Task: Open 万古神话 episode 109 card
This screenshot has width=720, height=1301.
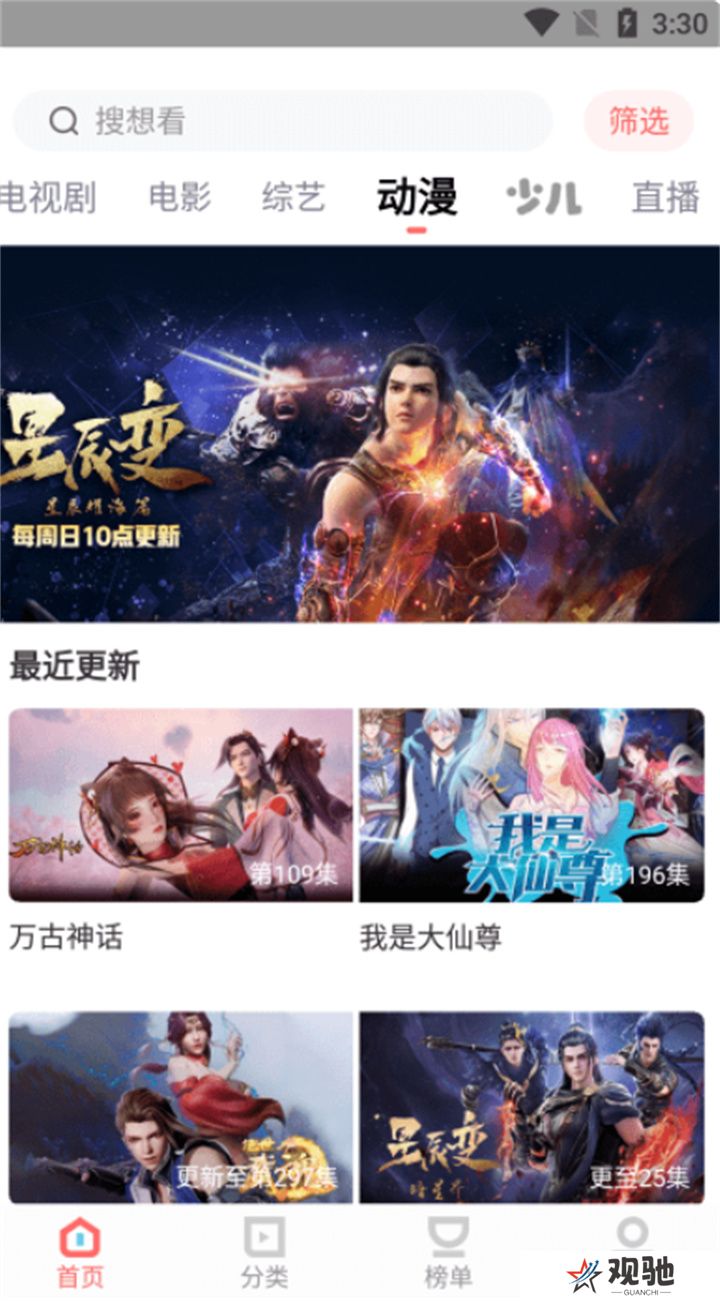Action: (181, 805)
